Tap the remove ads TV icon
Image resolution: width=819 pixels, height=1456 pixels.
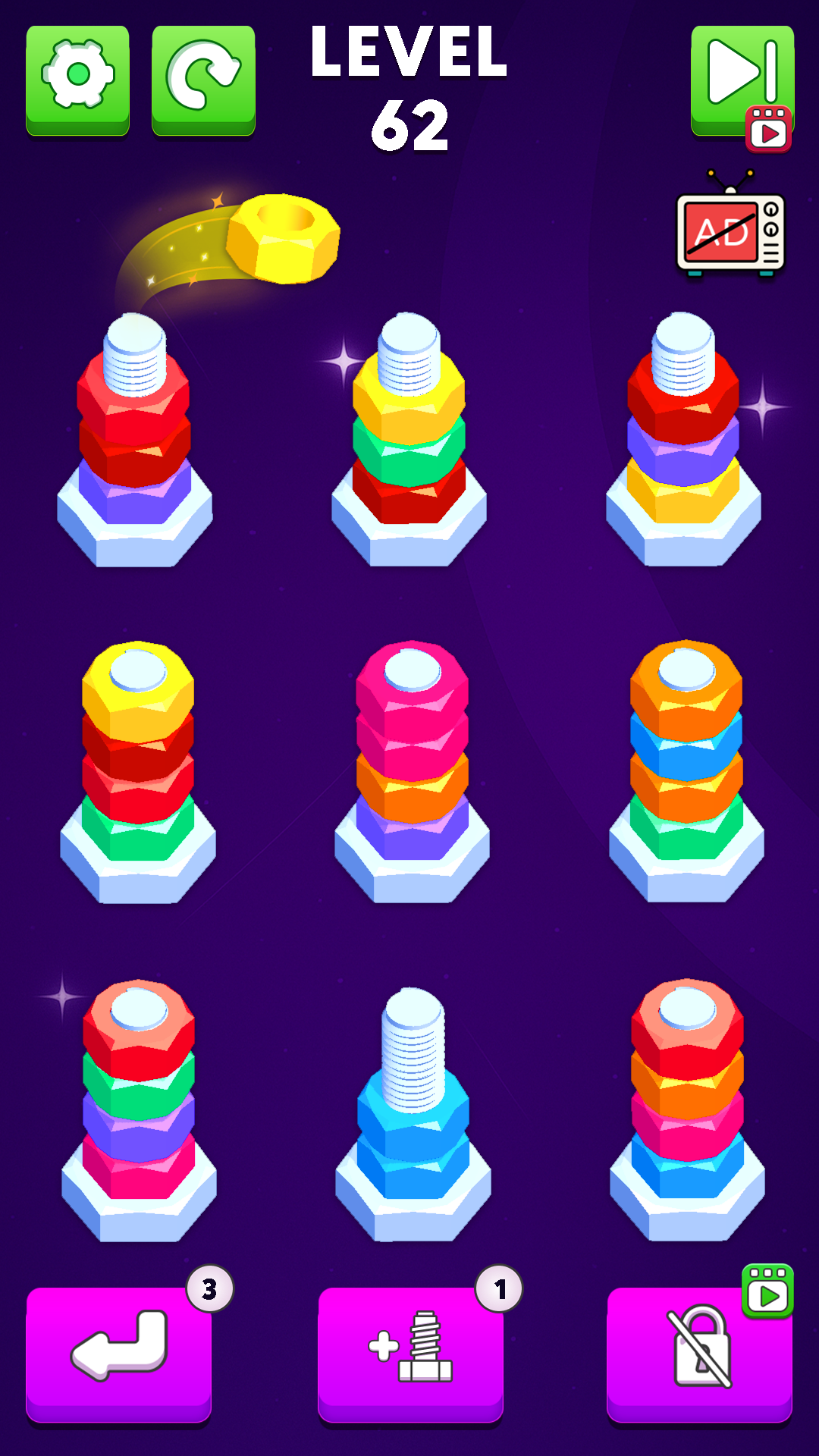click(x=730, y=227)
